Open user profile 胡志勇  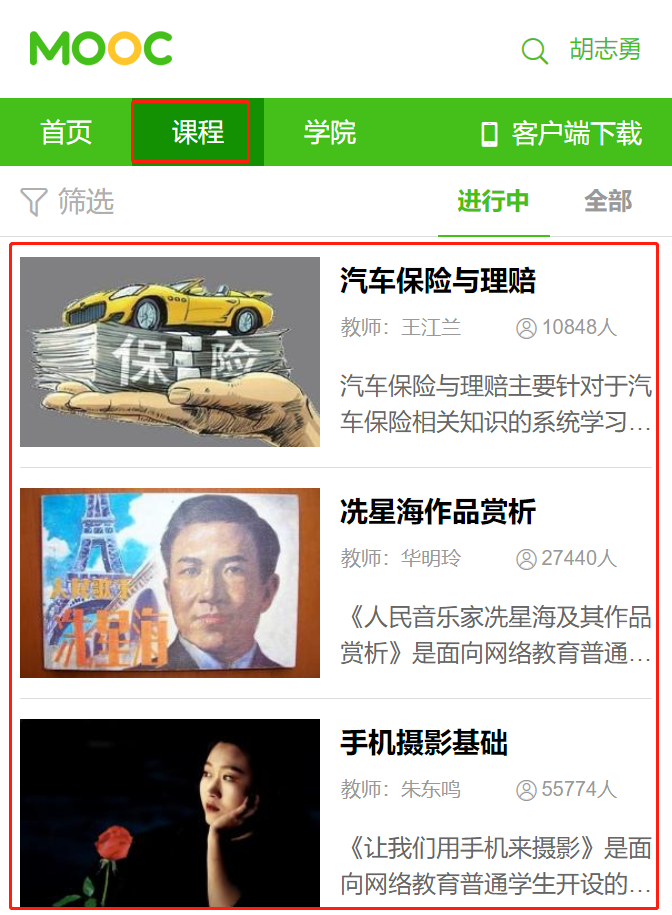click(605, 49)
